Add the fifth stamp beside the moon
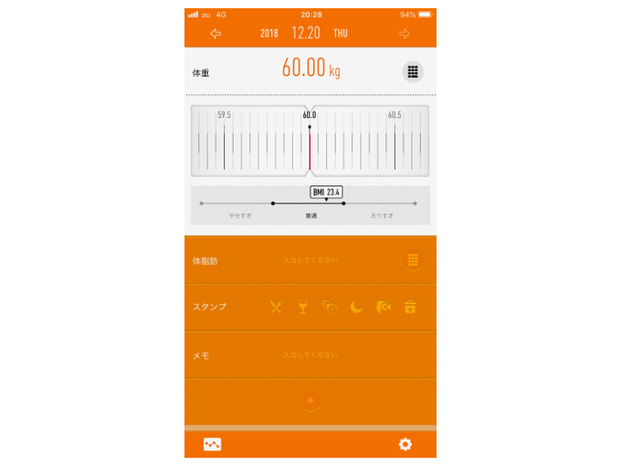The width and height of the screenshot is (621, 466). tap(383, 307)
